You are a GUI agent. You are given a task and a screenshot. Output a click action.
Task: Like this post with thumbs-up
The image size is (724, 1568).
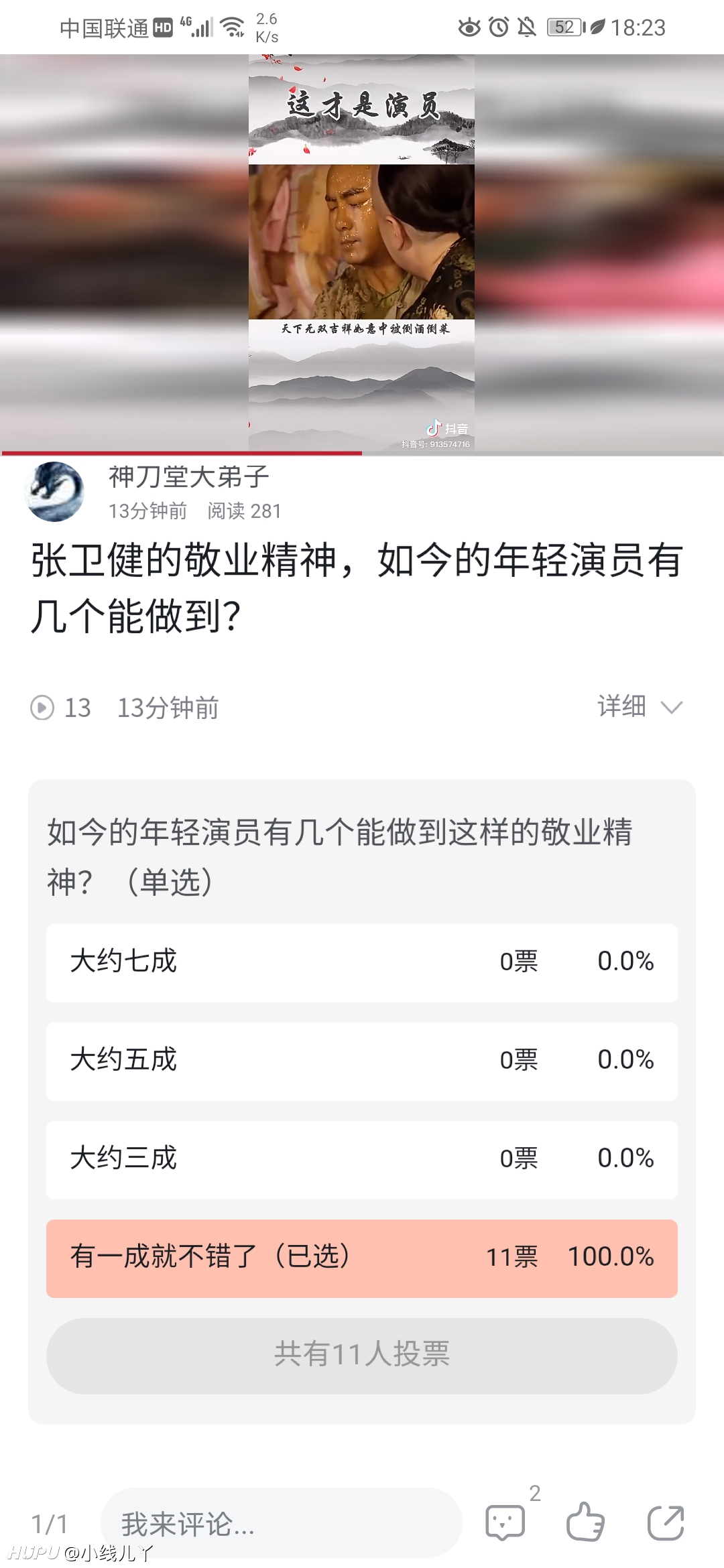[x=586, y=1522]
